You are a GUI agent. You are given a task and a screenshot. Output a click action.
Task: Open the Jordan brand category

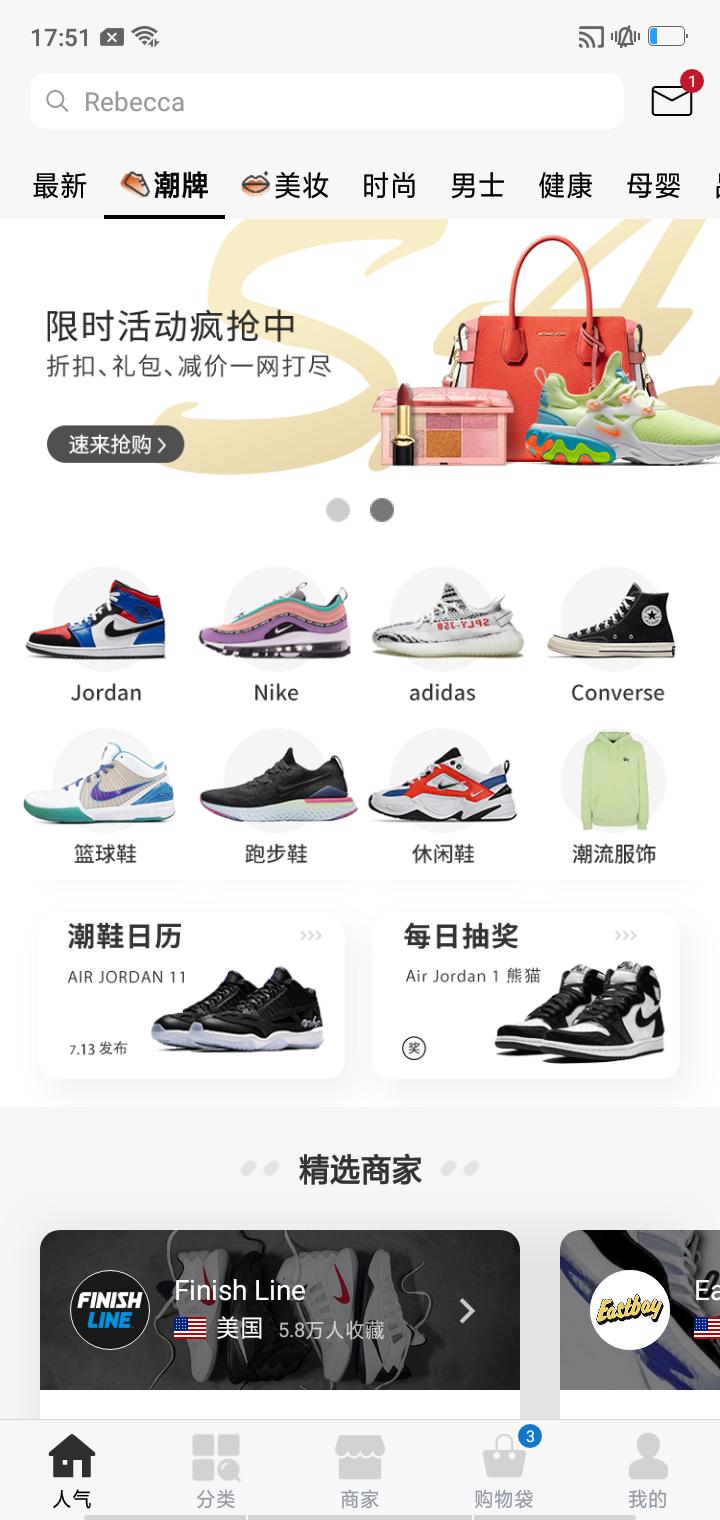point(106,630)
